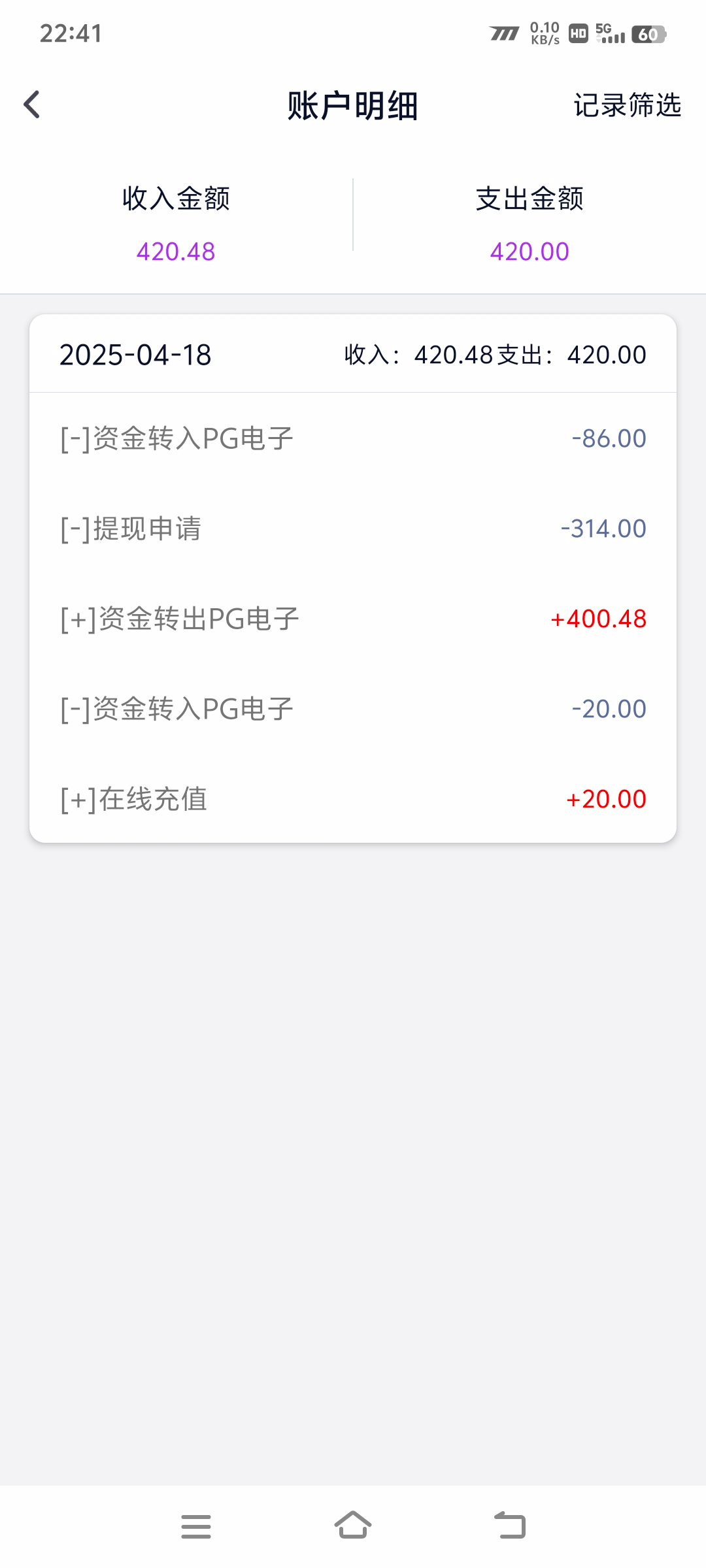Tap the system home button
The image size is (706, 1568).
click(353, 1526)
